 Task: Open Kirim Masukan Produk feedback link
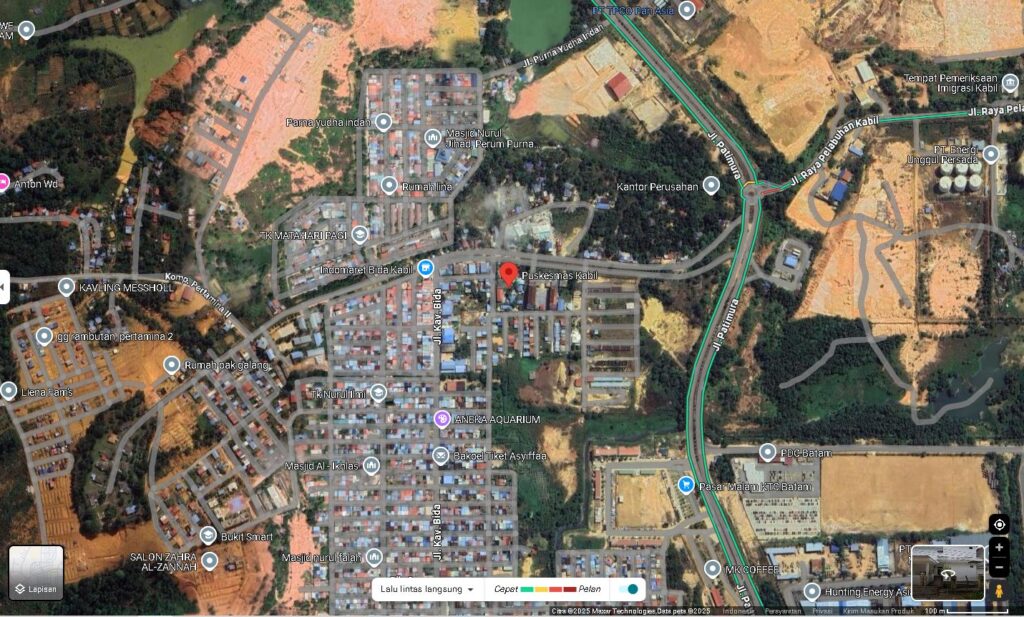[877, 610]
